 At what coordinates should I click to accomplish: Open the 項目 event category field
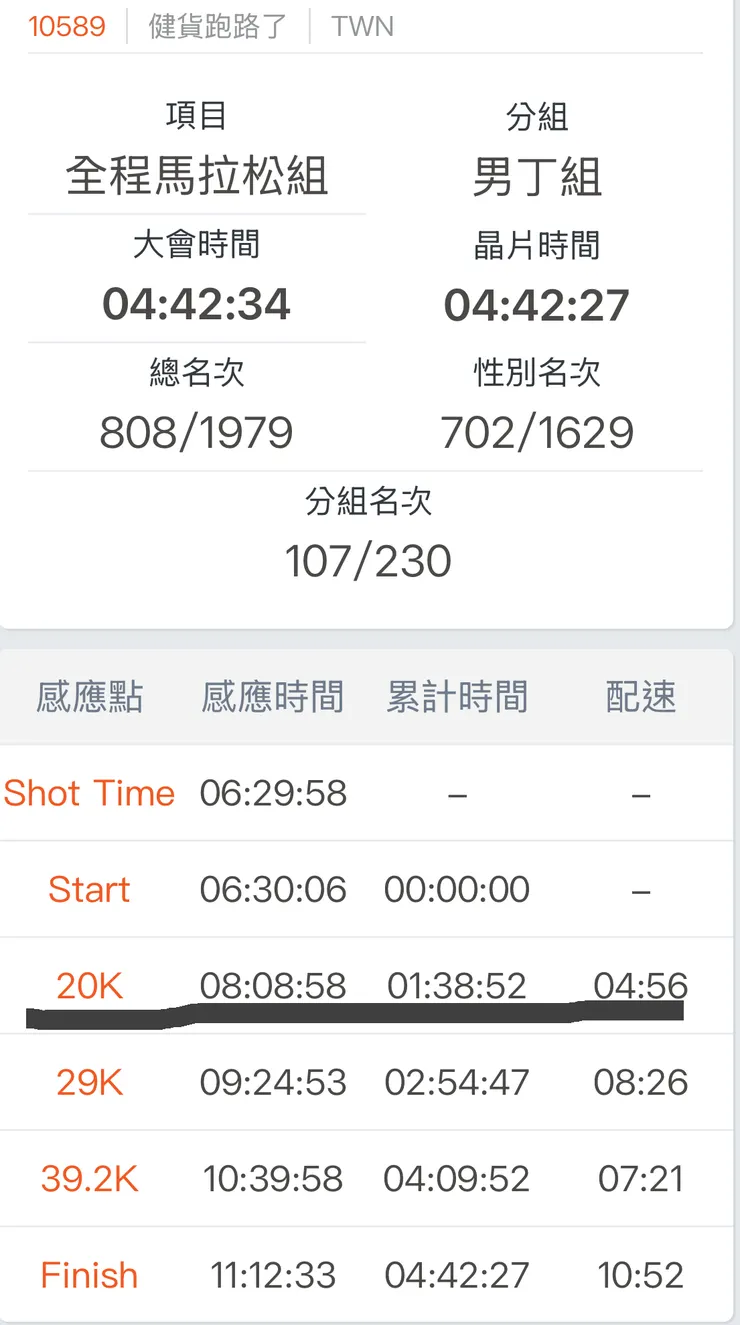(x=196, y=115)
